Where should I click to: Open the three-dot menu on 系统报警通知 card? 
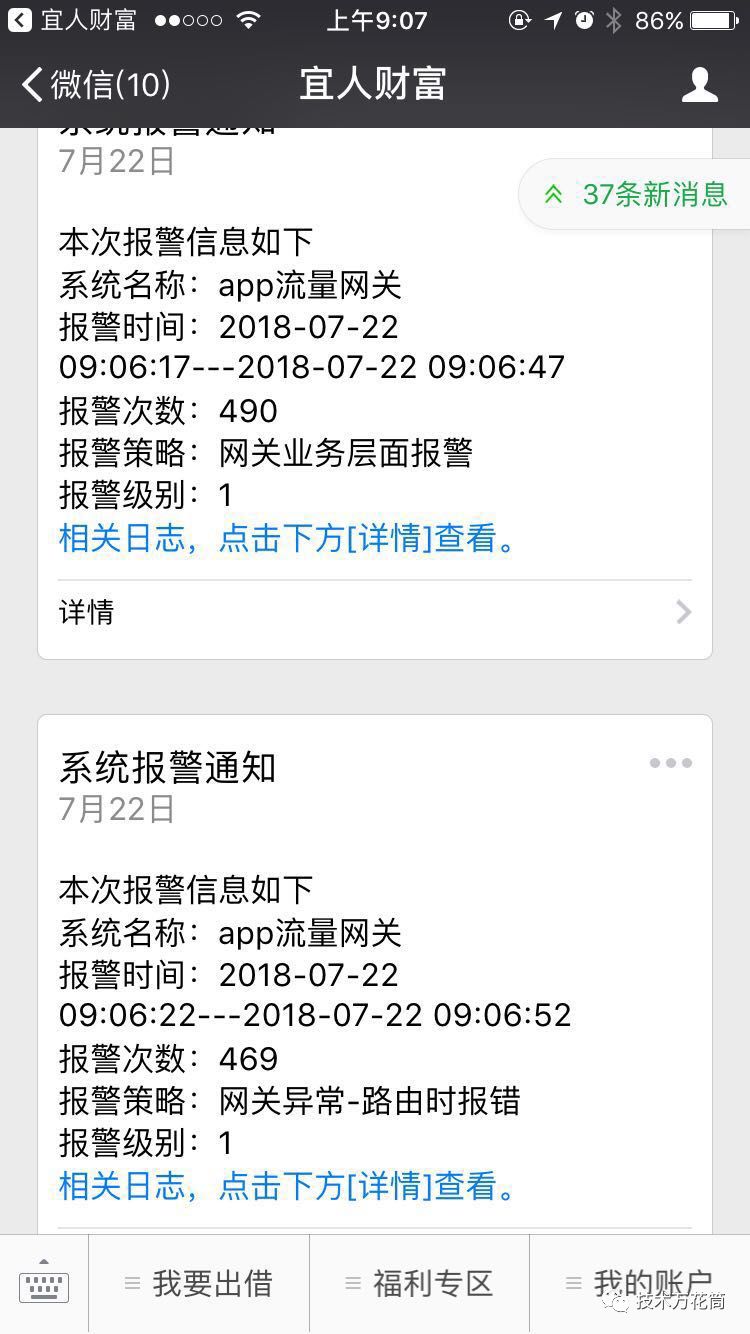point(670,763)
